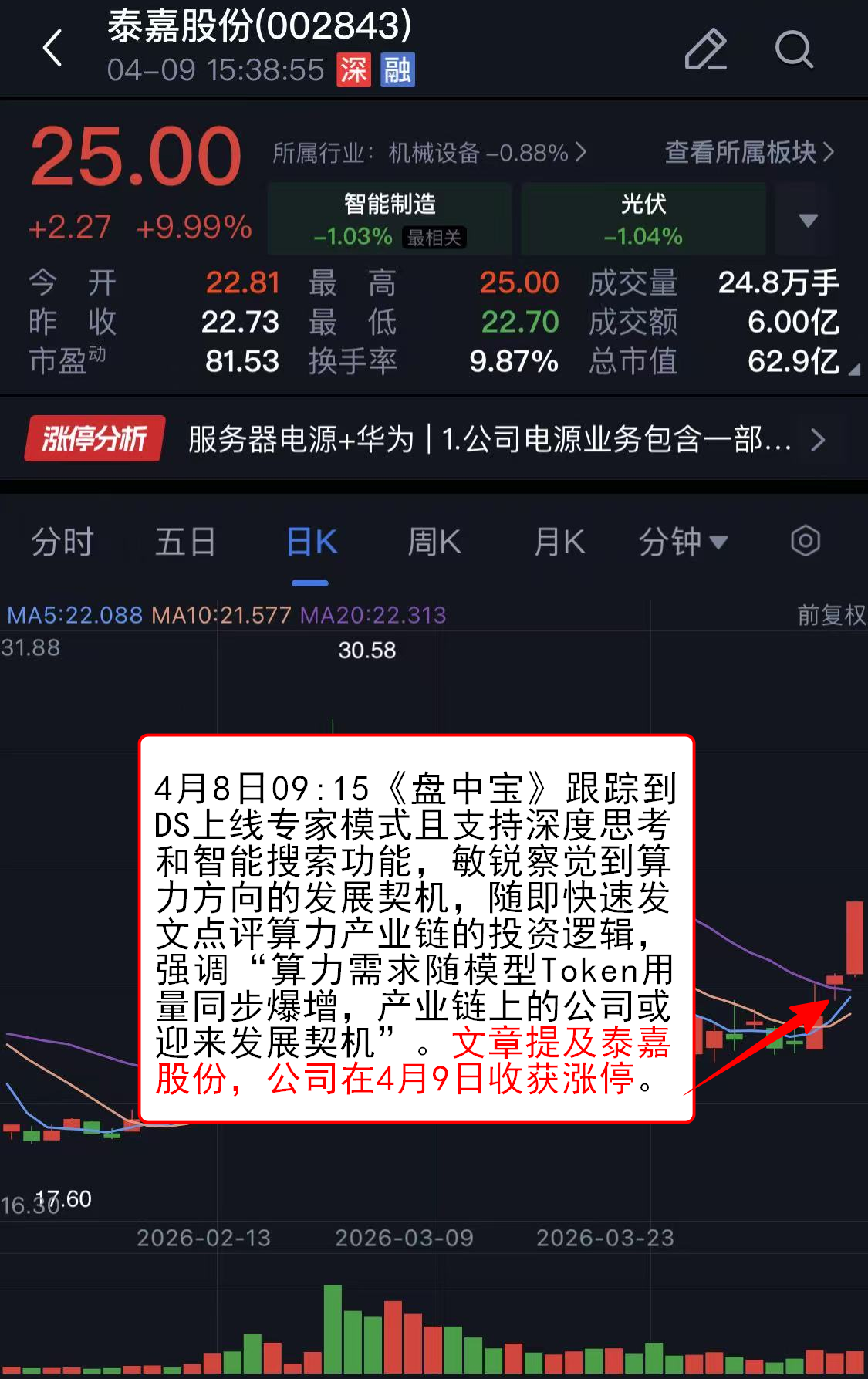Switch to the 五日 chart tab
Viewport: 868px width, 1379px height.
(x=185, y=542)
